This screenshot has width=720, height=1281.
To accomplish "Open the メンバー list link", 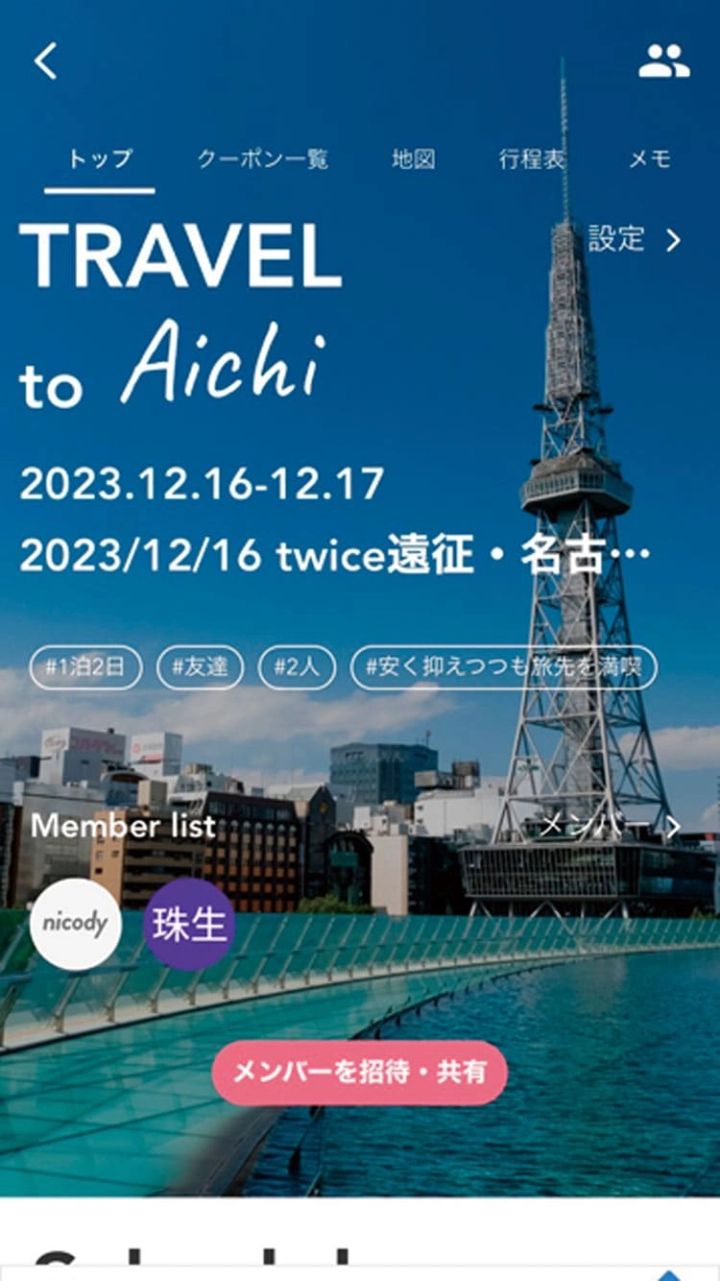I will (x=609, y=826).
